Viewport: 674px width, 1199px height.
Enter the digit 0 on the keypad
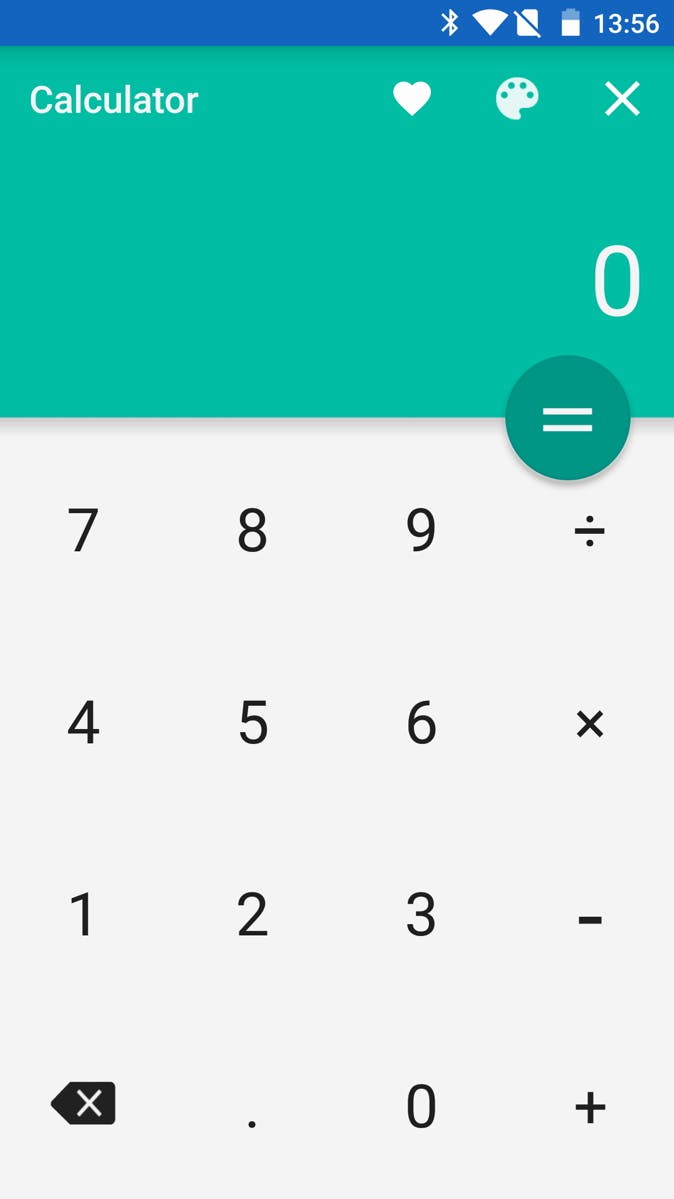(x=421, y=1106)
